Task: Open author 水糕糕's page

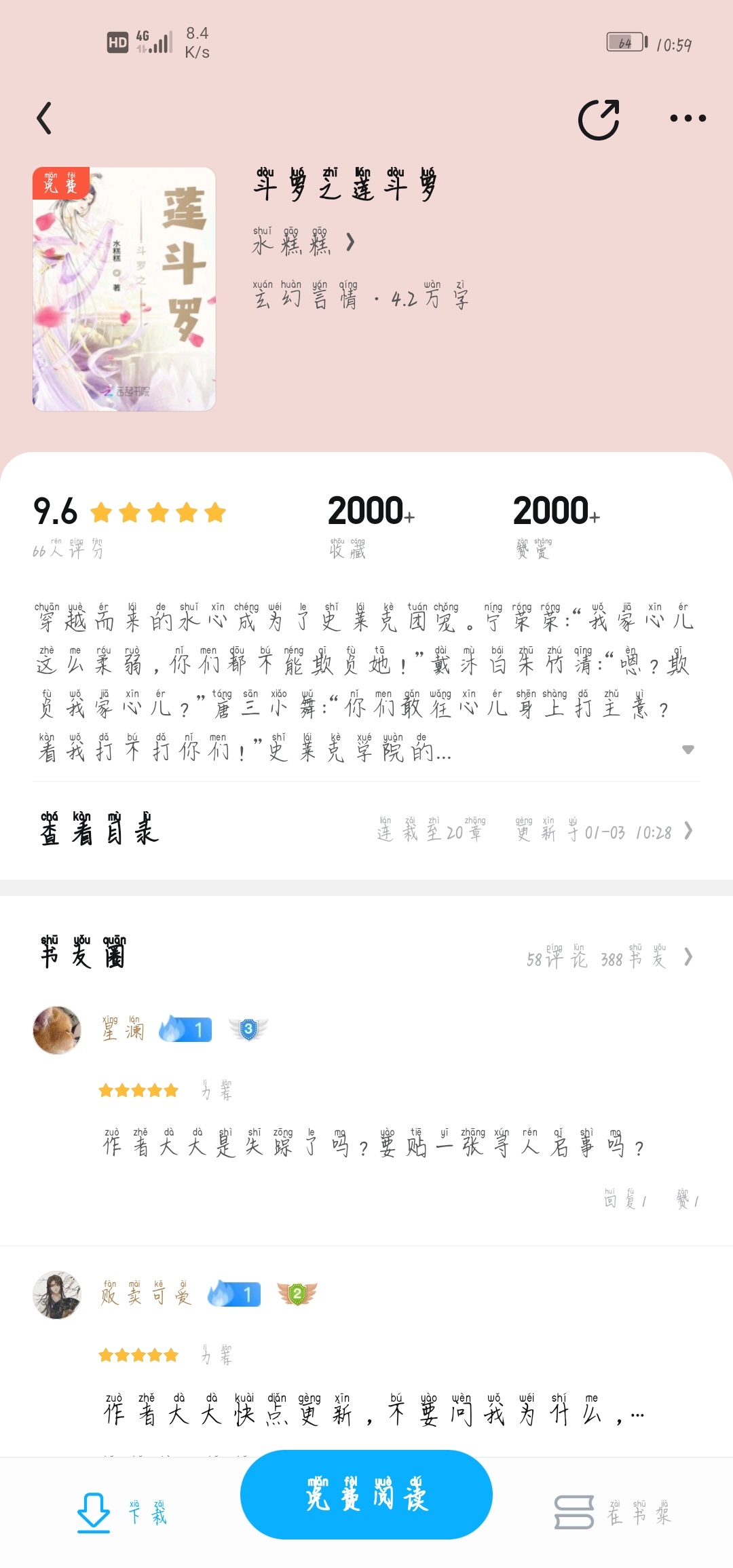Action: 303,242
